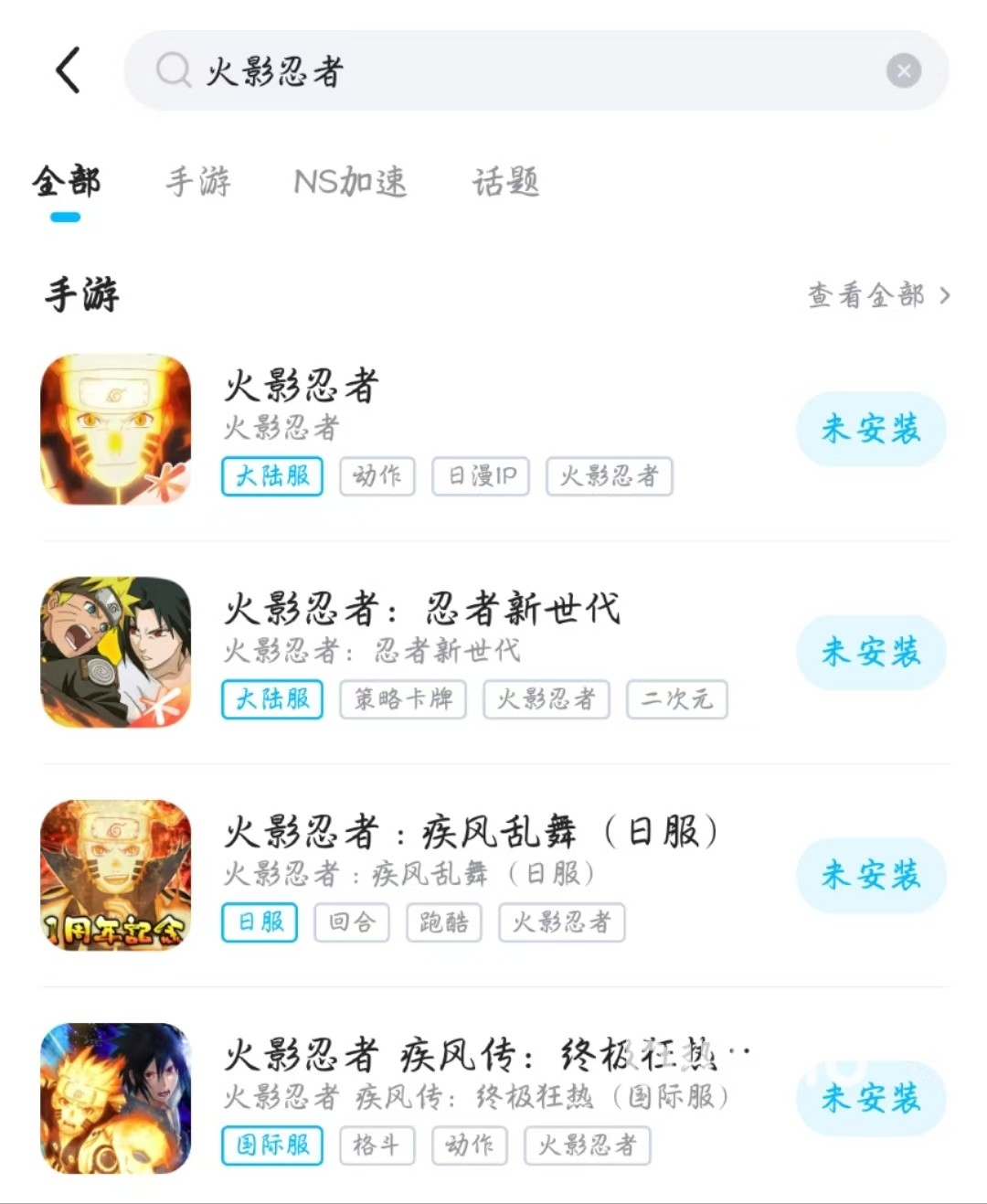Image resolution: width=987 pixels, height=1204 pixels.
Task: Clear the search text
Action: click(x=903, y=71)
